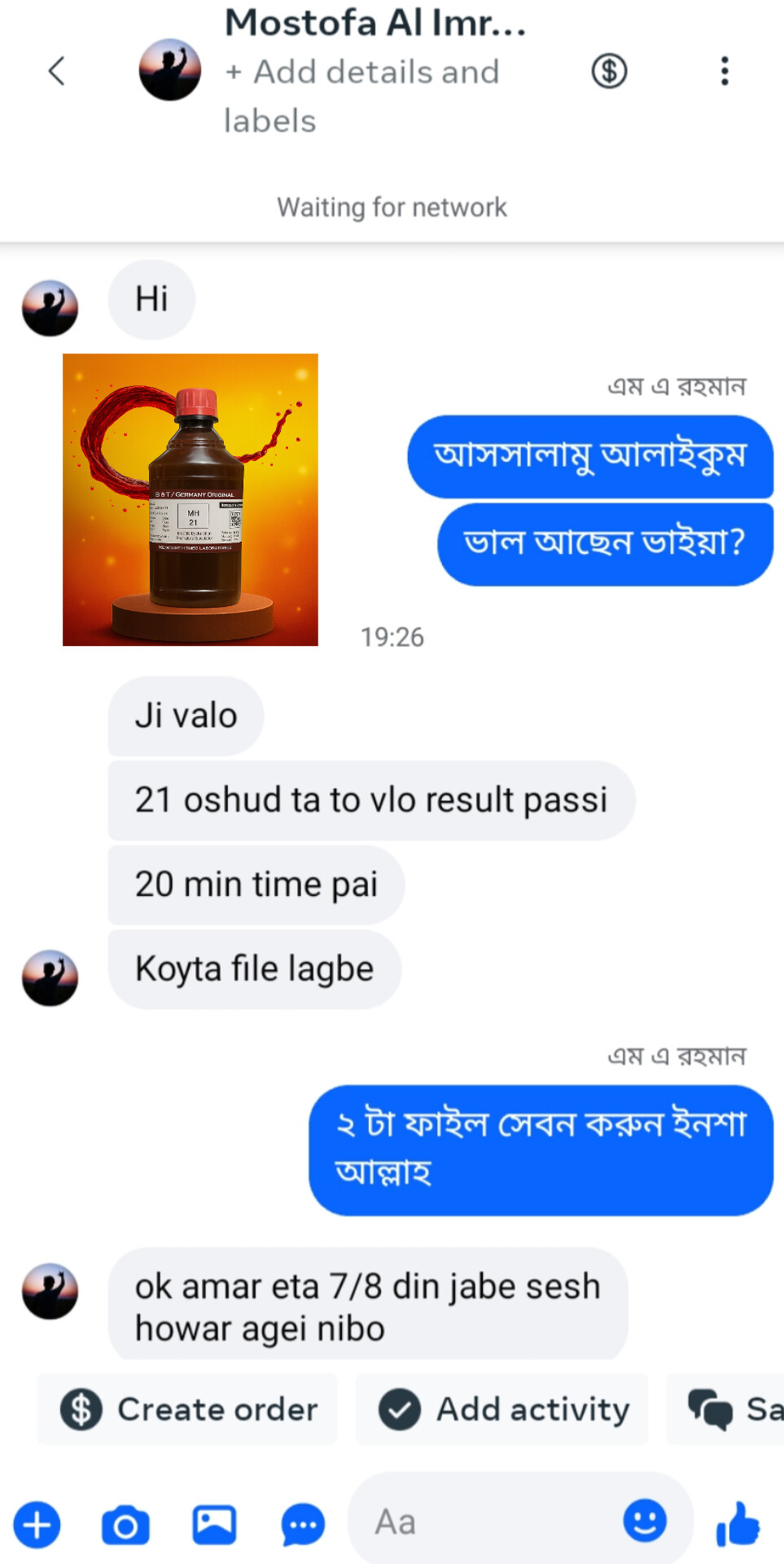Open the header profile picture
The width and height of the screenshot is (784, 1564).
point(169,71)
